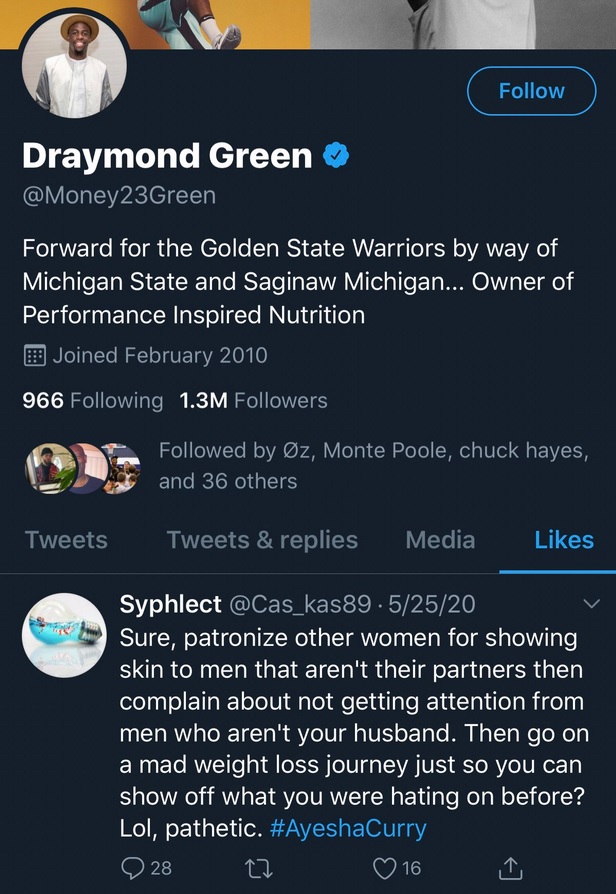The height and width of the screenshot is (894, 616).
Task: Share Syphlect's tweet
Action: click(x=510, y=868)
